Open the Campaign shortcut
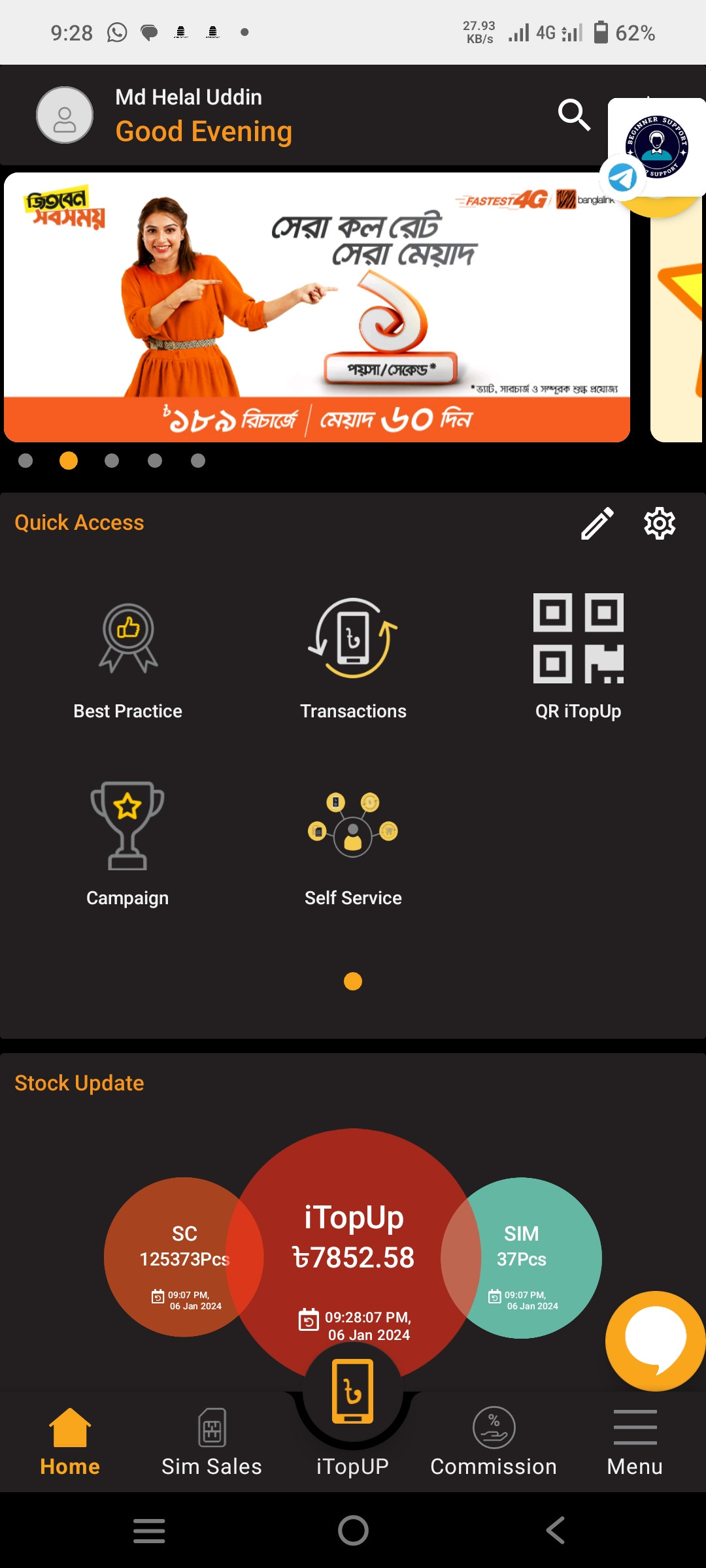706x1568 pixels. coord(127,844)
